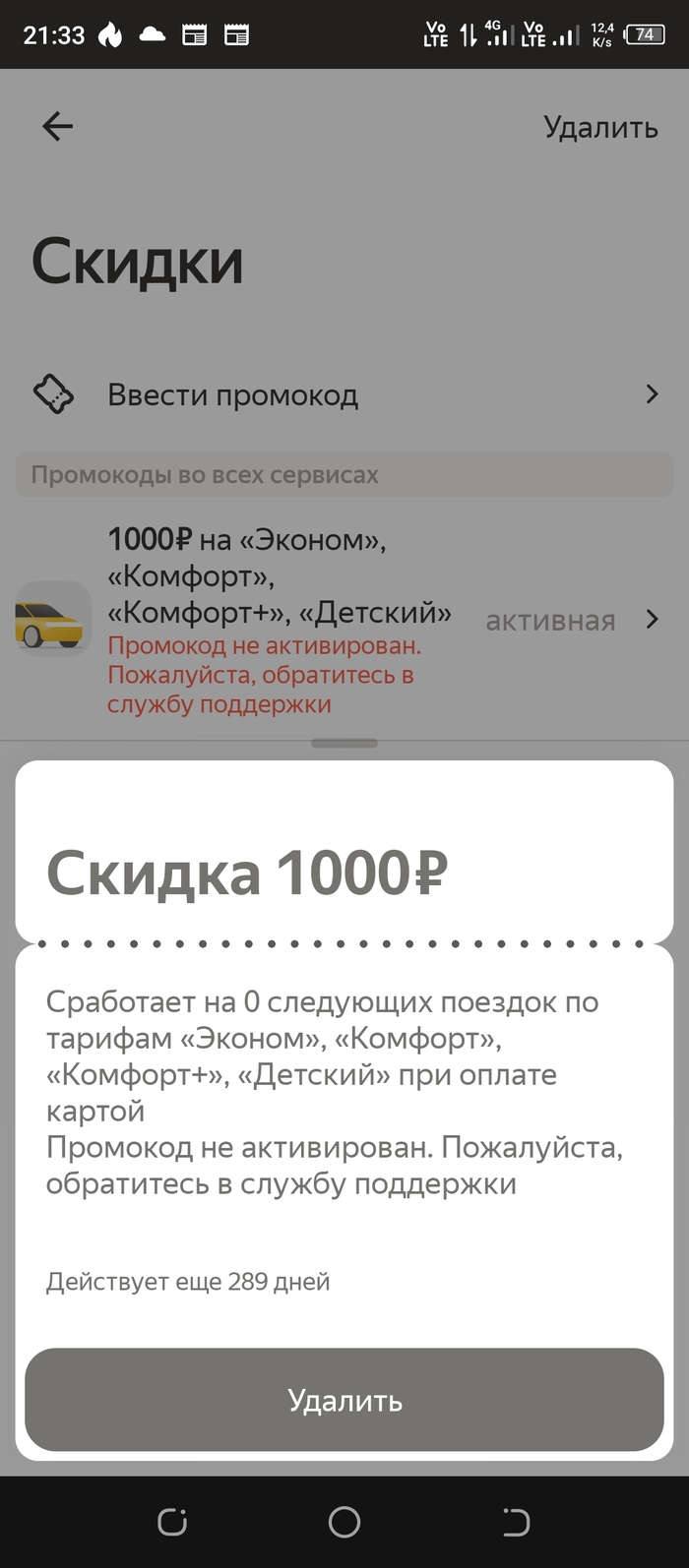Go back using the top-left arrow

point(57,126)
